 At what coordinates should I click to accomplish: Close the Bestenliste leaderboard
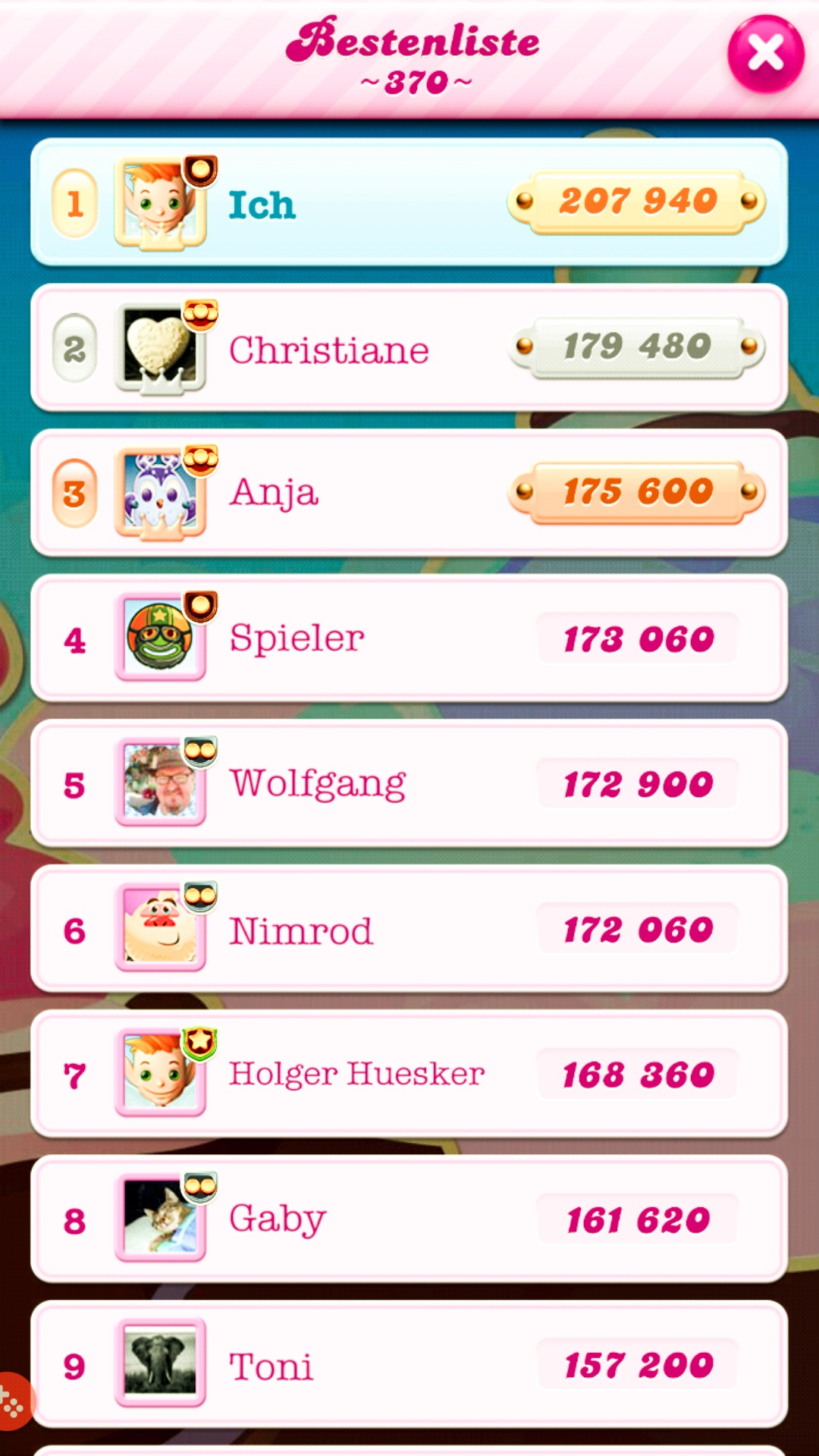[765, 54]
